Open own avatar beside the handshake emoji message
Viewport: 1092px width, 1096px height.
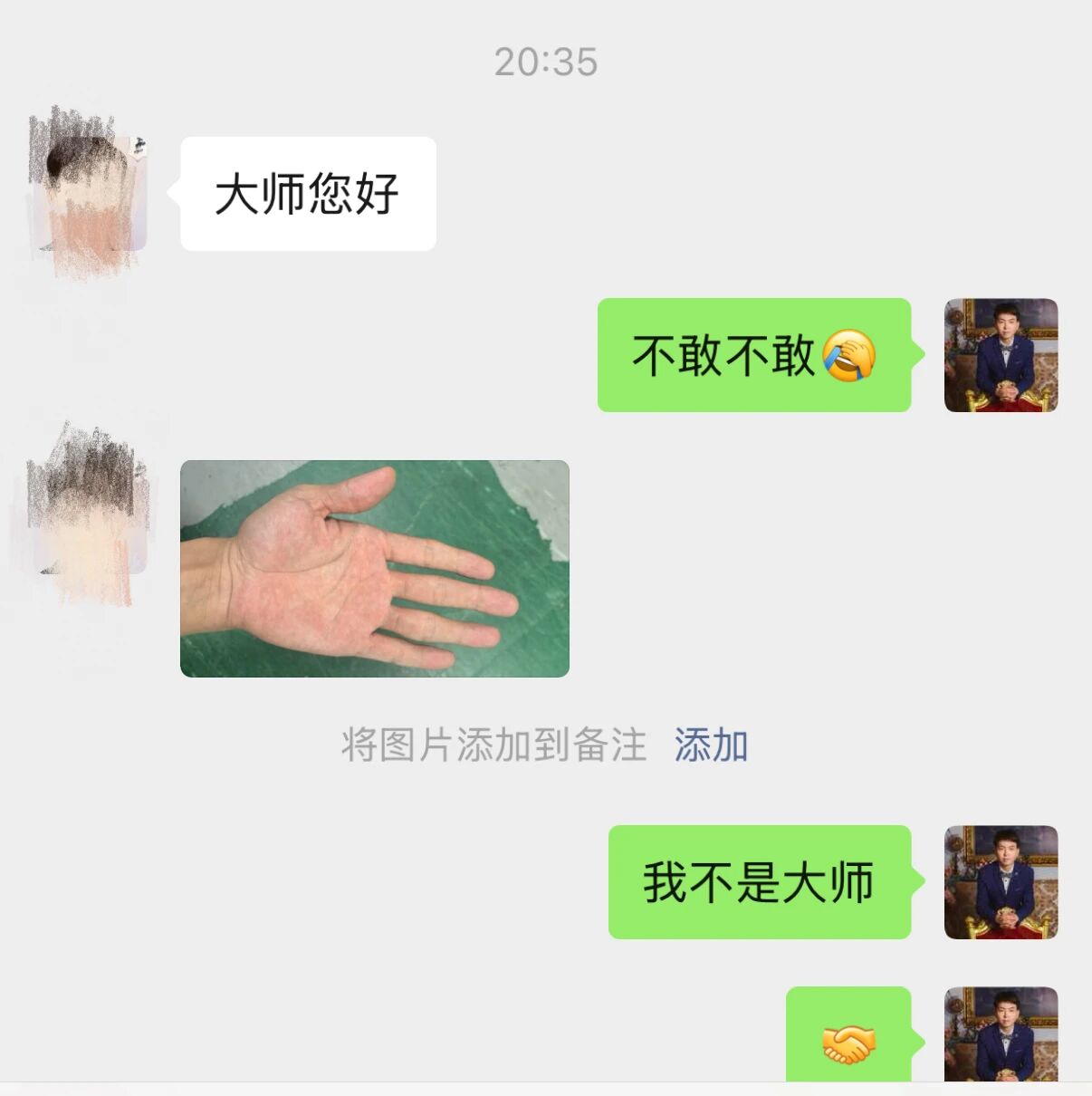point(1001,1034)
